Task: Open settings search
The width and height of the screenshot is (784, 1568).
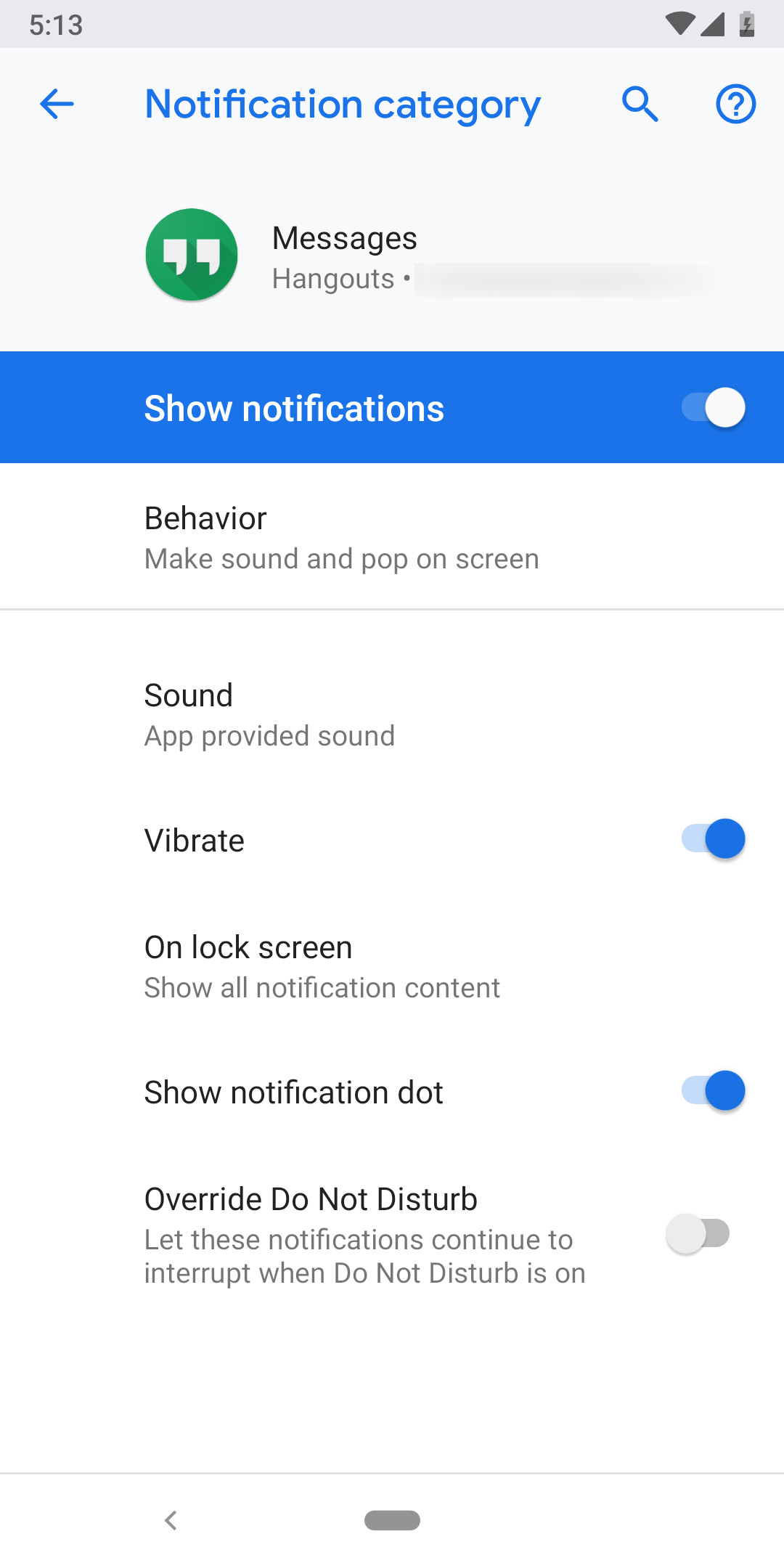Action: (640, 104)
